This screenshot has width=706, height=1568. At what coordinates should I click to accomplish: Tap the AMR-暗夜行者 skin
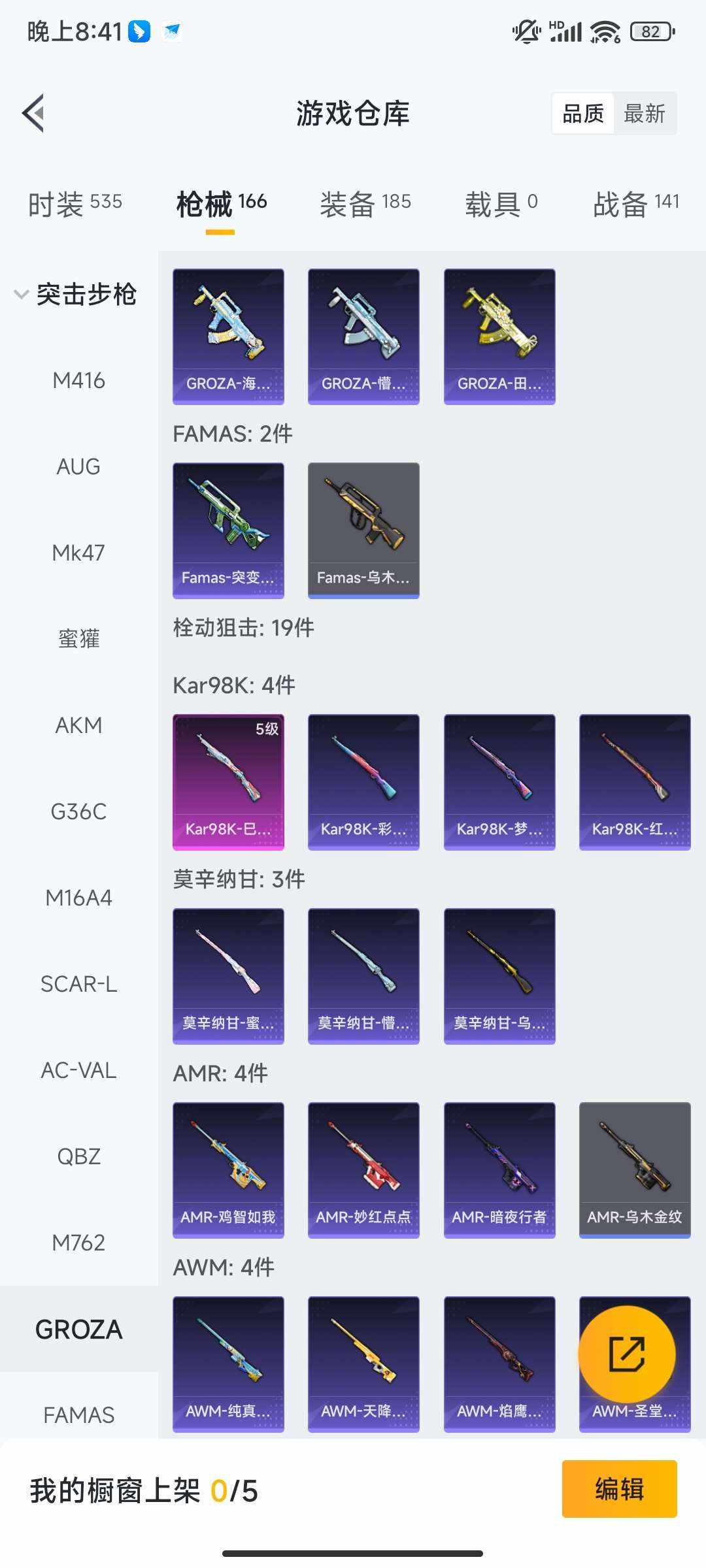(x=499, y=1169)
